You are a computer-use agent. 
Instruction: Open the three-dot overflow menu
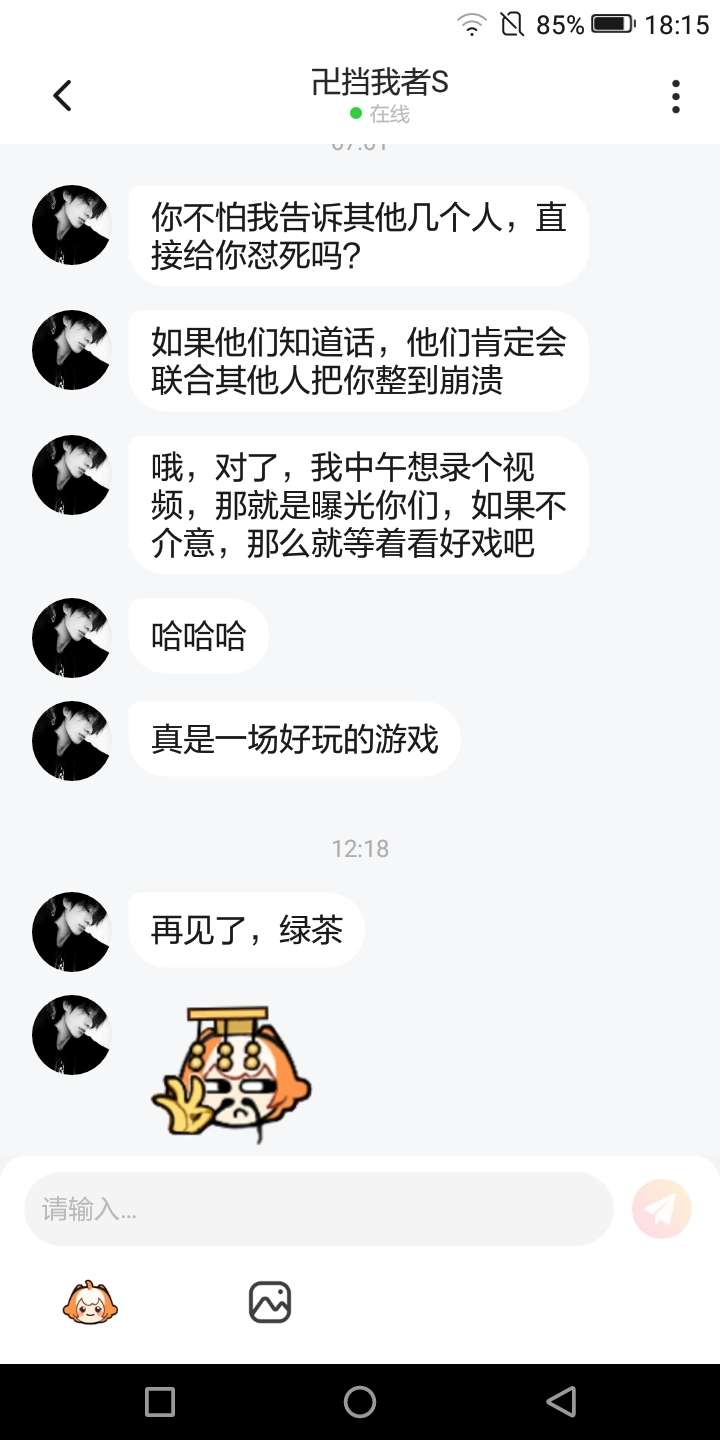click(x=676, y=96)
